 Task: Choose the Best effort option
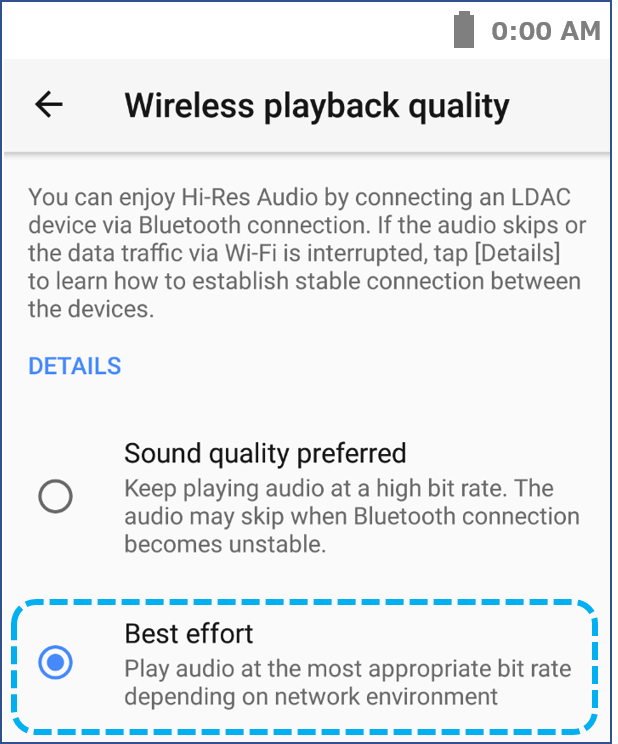click(x=55, y=662)
